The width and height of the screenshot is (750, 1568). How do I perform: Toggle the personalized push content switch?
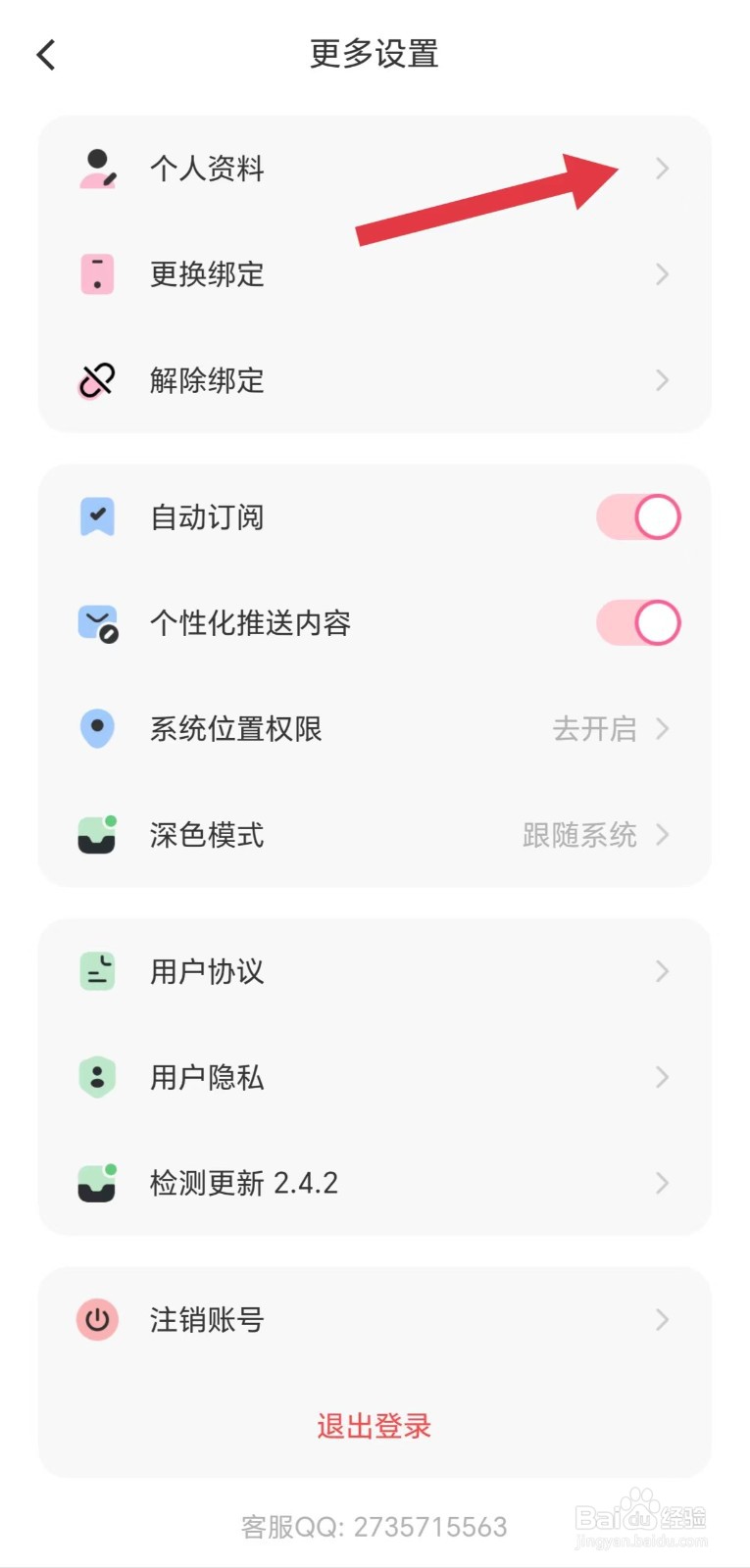pos(638,622)
